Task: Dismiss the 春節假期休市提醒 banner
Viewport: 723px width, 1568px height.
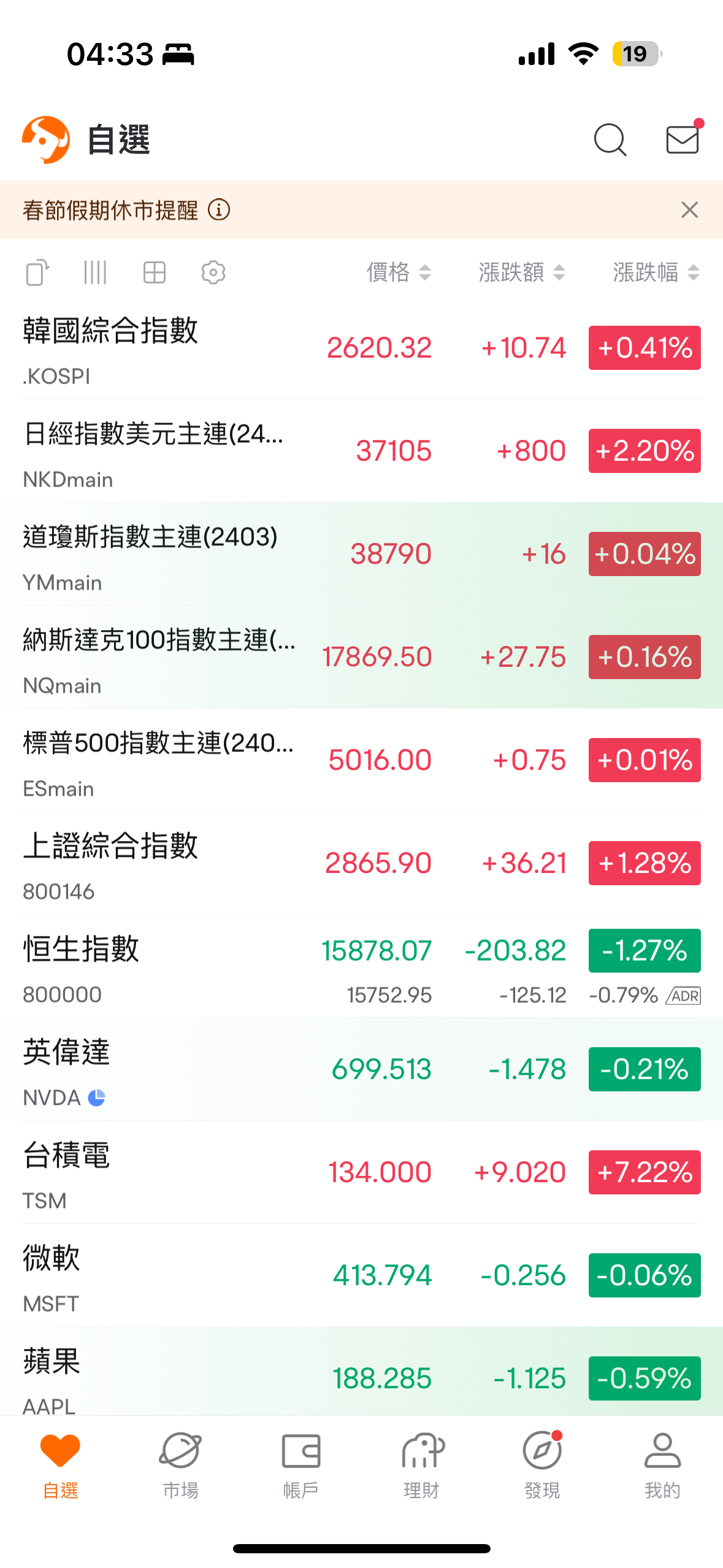Action: [x=689, y=210]
